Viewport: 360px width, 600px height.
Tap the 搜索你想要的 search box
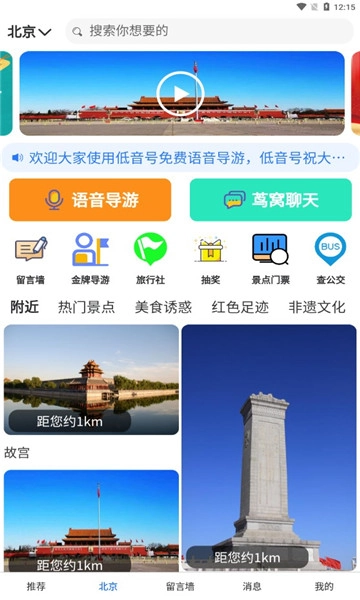click(x=209, y=31)
